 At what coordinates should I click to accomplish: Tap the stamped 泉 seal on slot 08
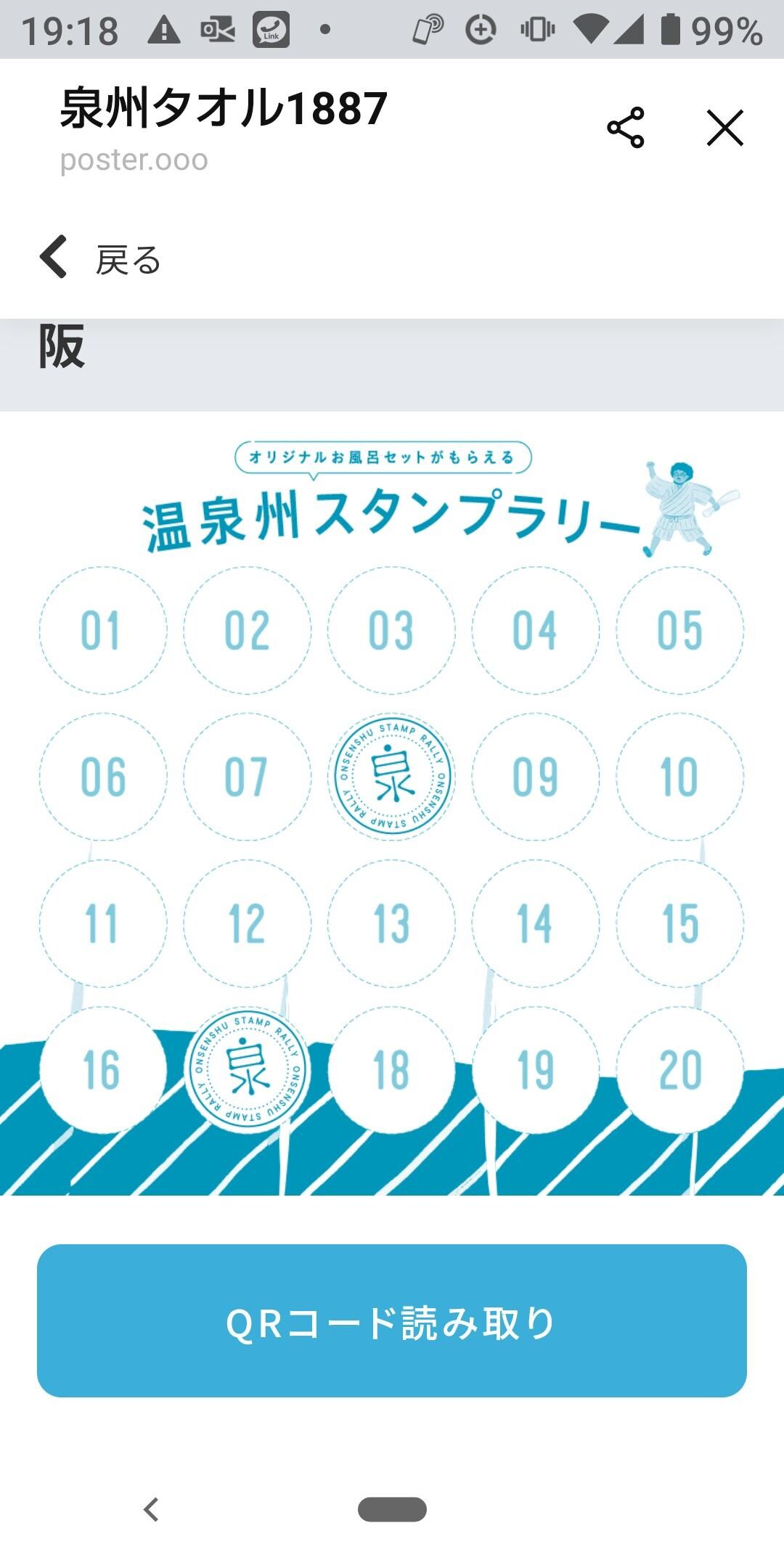(392, 777)
